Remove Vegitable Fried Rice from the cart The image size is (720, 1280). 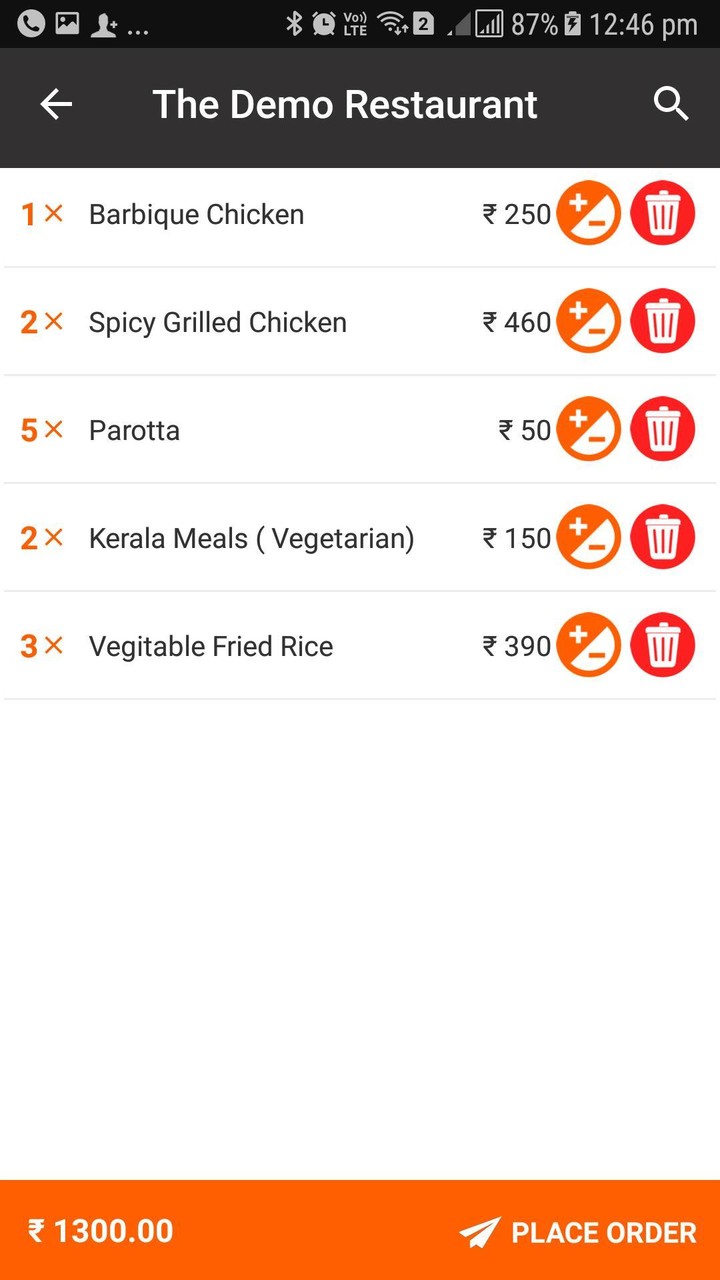[x=663, y=645]
